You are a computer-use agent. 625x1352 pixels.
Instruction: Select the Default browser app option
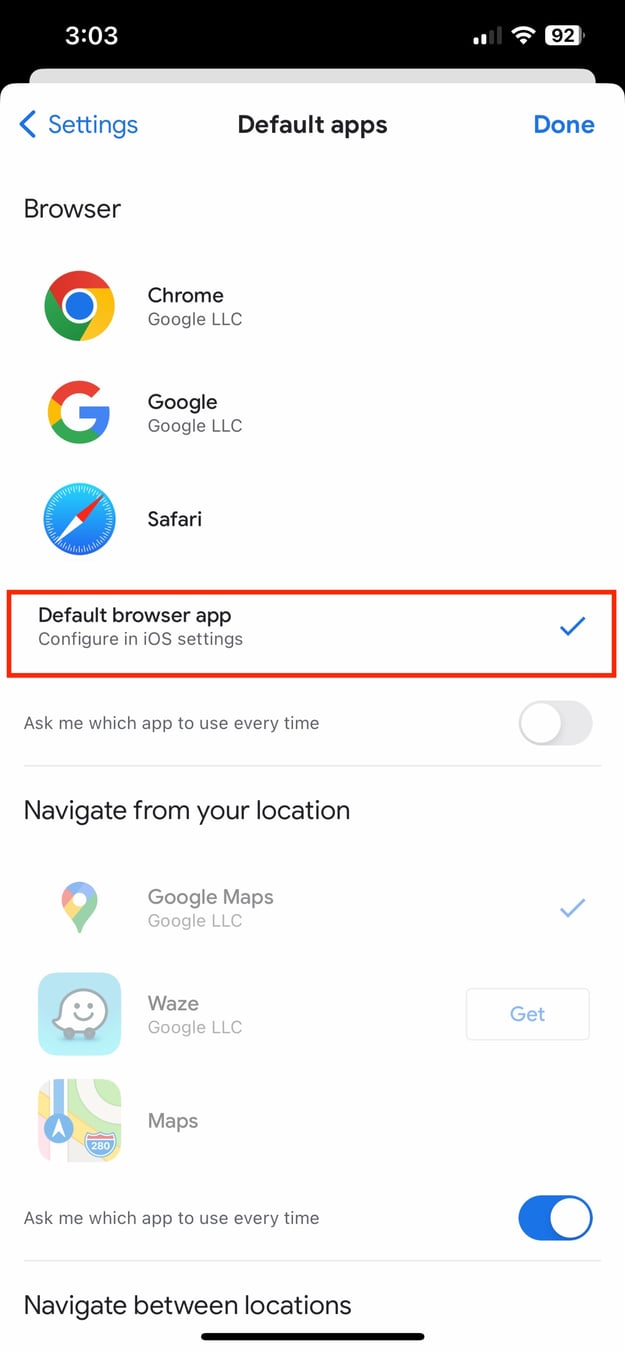[310, 627]
